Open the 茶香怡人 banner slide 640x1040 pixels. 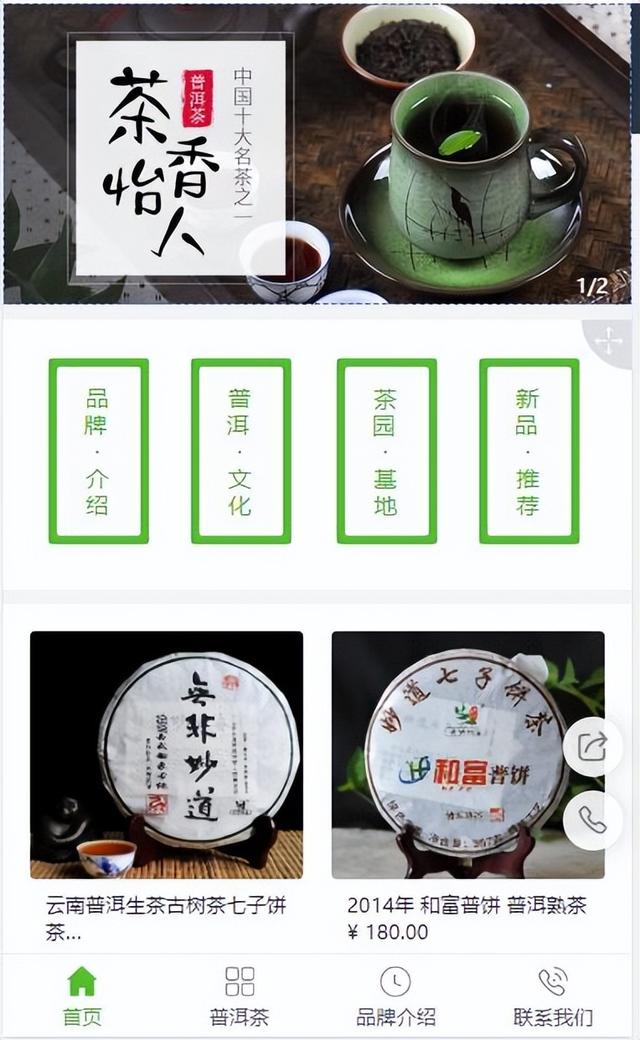click(317, 154)
